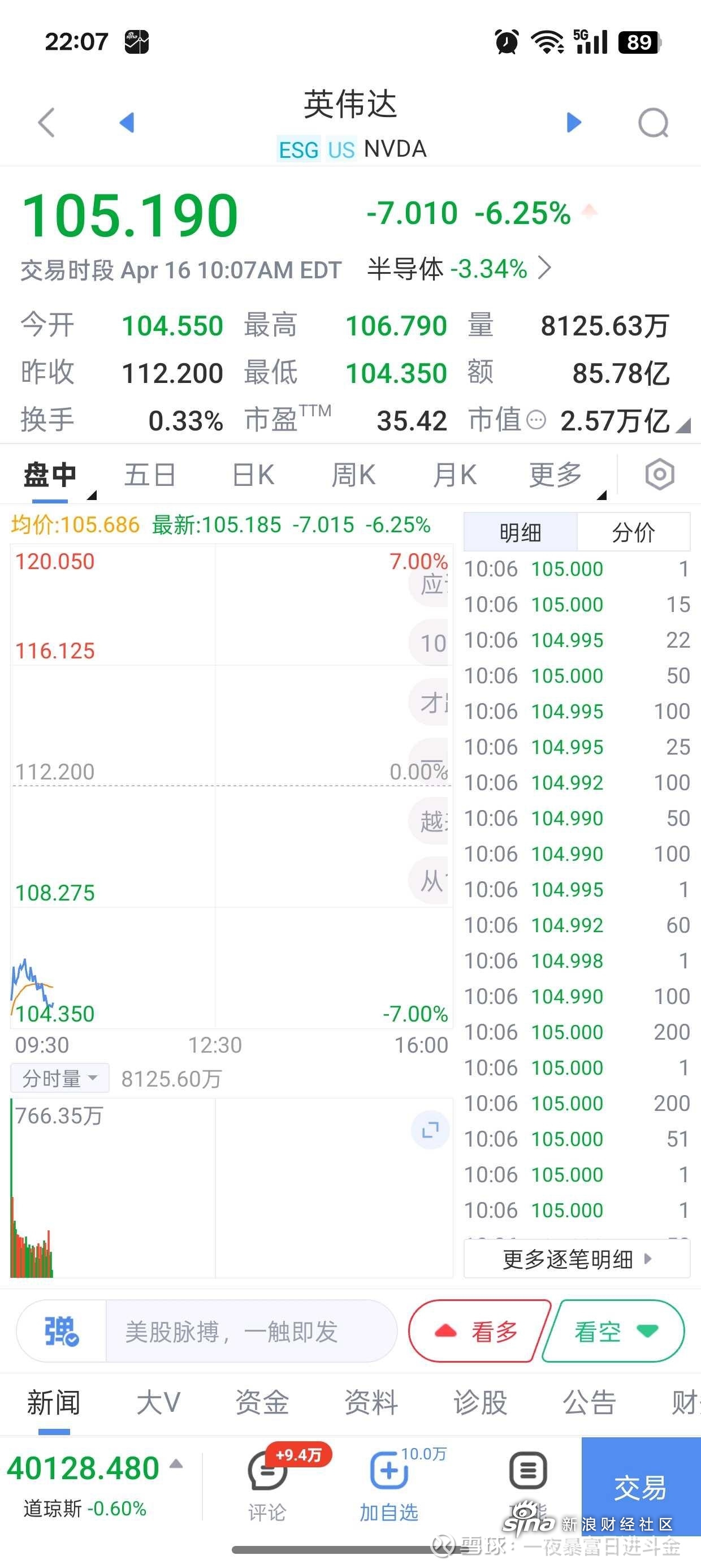This screenshot has height=1568, width=701.
Task: Switch to the previous stock
Action: click(x=127, y=122)
